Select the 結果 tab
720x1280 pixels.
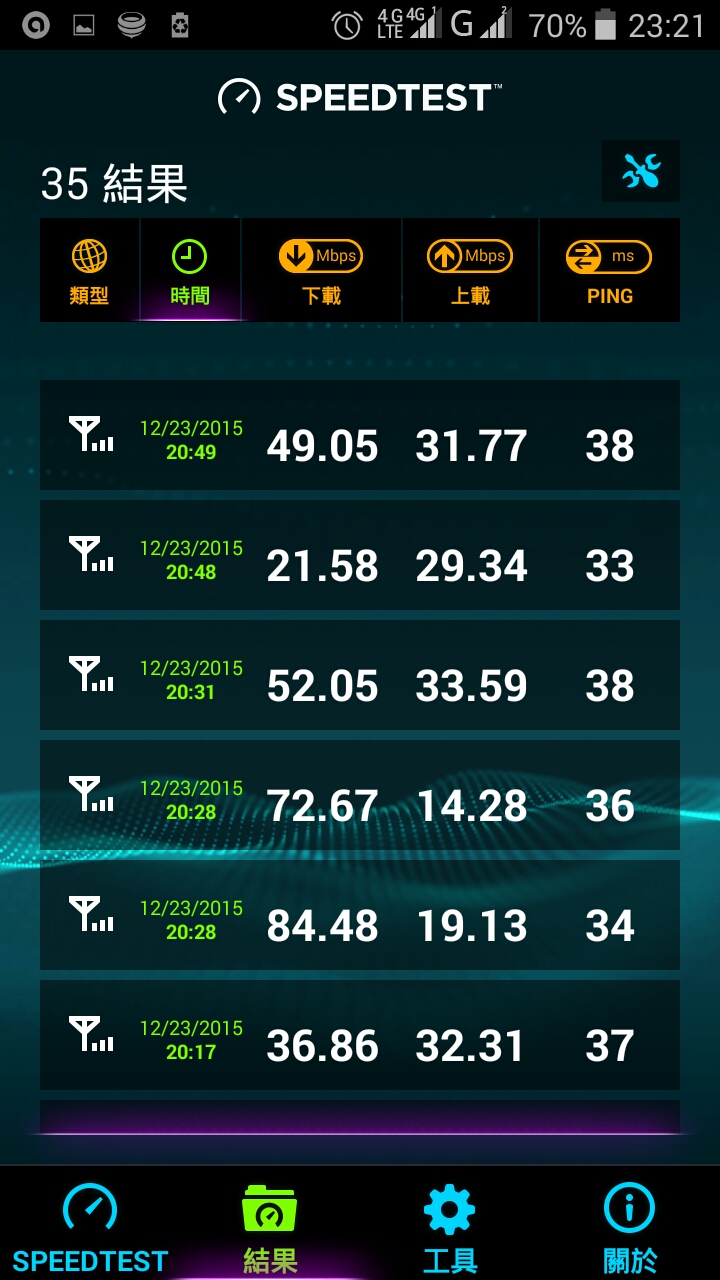coord(270,1225)
